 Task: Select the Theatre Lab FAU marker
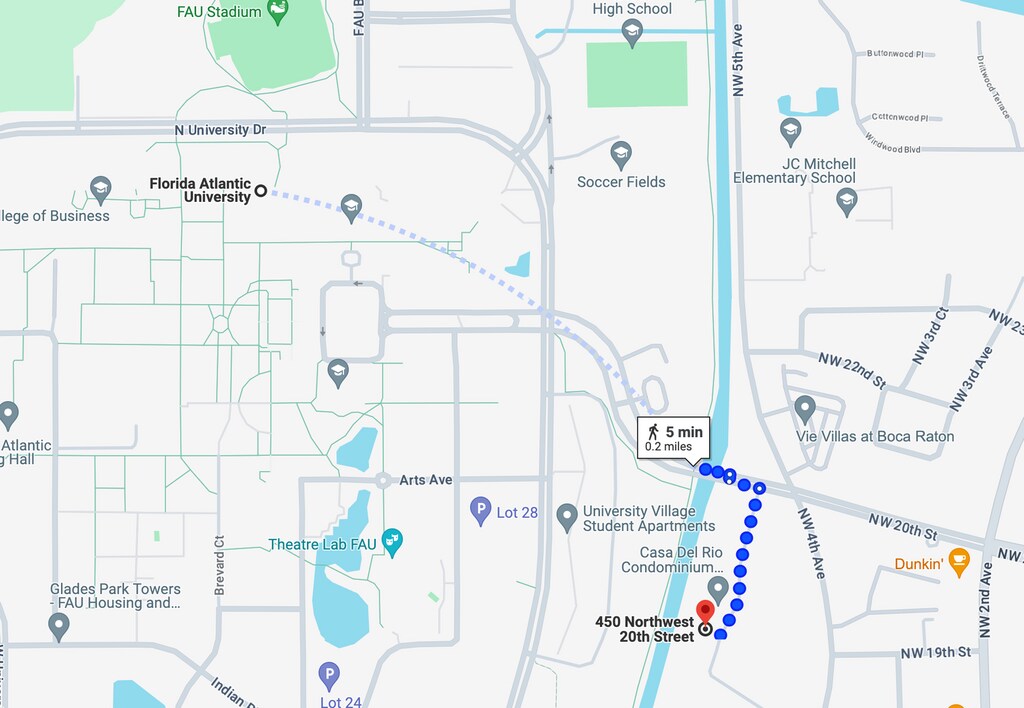pyautogui.click(x=393, y=543)
